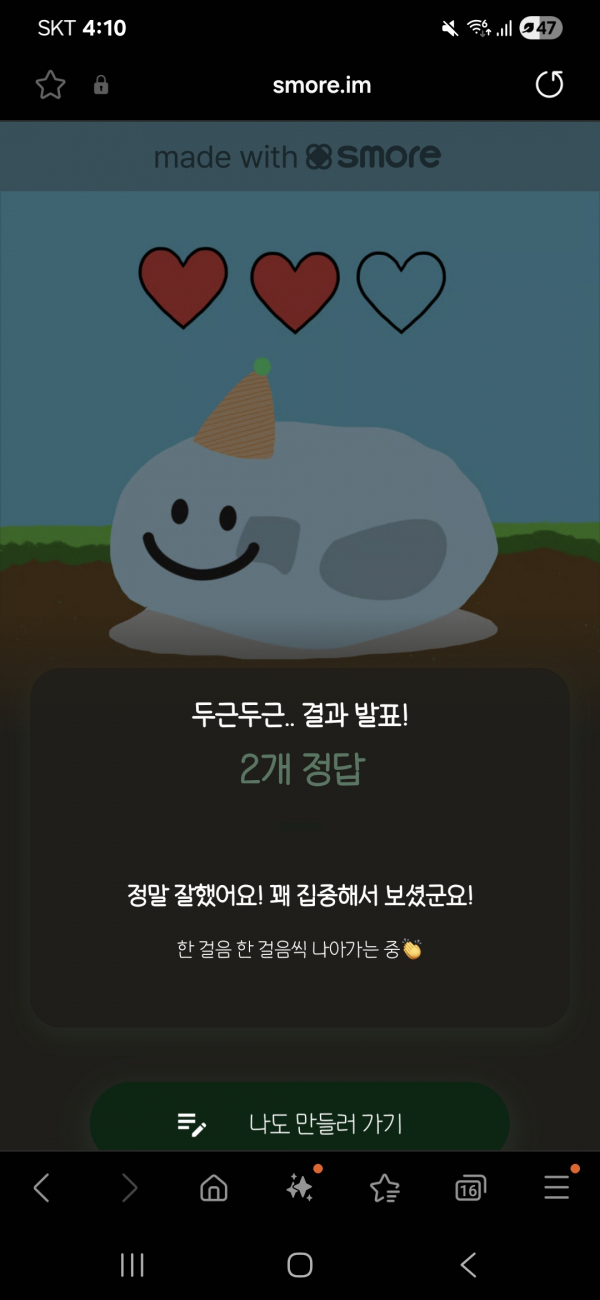Tap the 나도 만들러 가기 button
The image size is (600, 1300).
pyautogui.click(x=300, y=1123)
